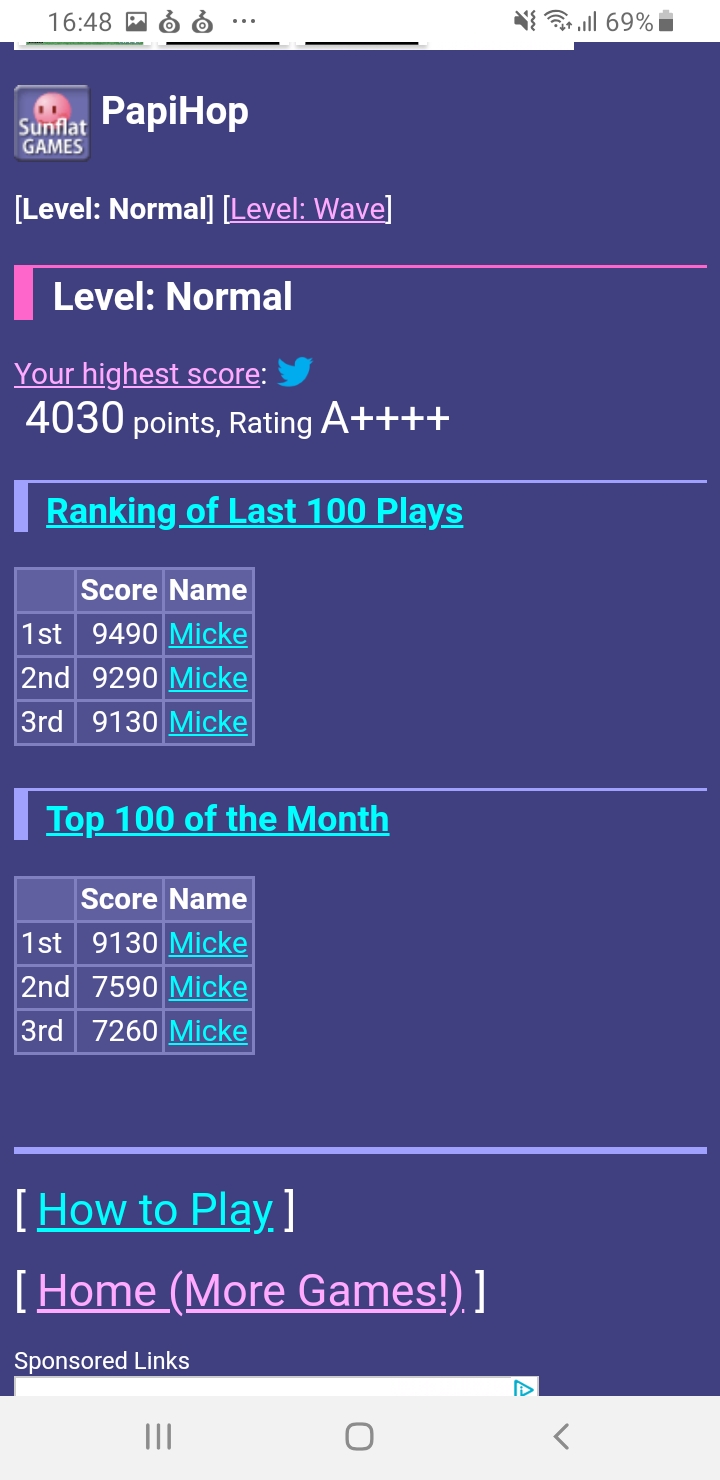The image size is (720, 1480).
Task: Open the How to Play page
Action: point(155,1210)
